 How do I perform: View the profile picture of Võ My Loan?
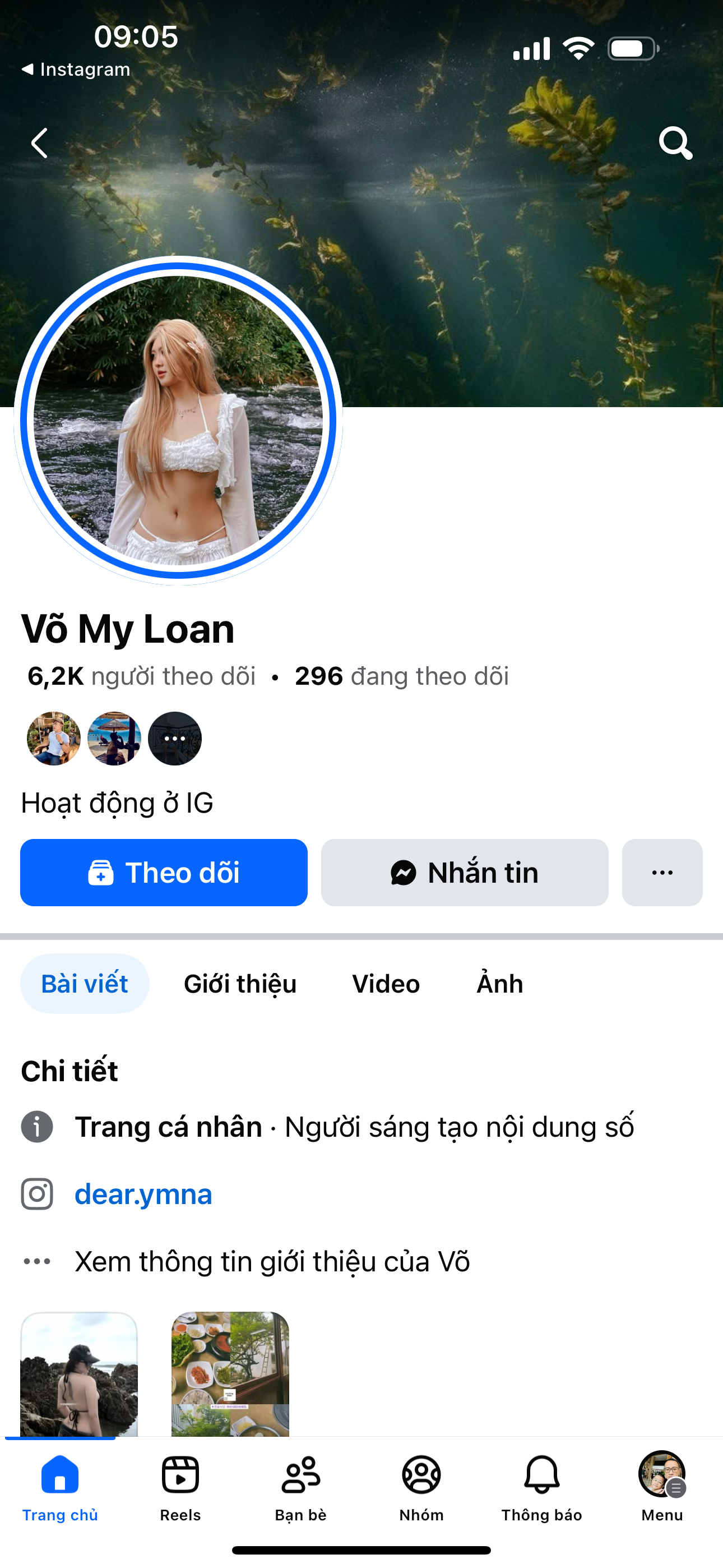tap(178, 421)
